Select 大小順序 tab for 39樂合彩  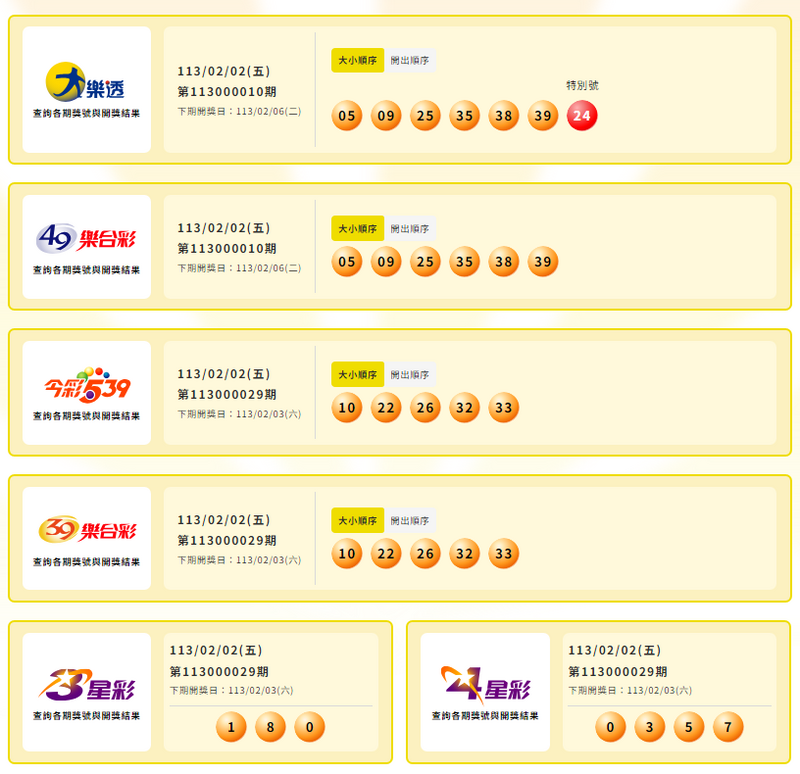tap(357, 521)
